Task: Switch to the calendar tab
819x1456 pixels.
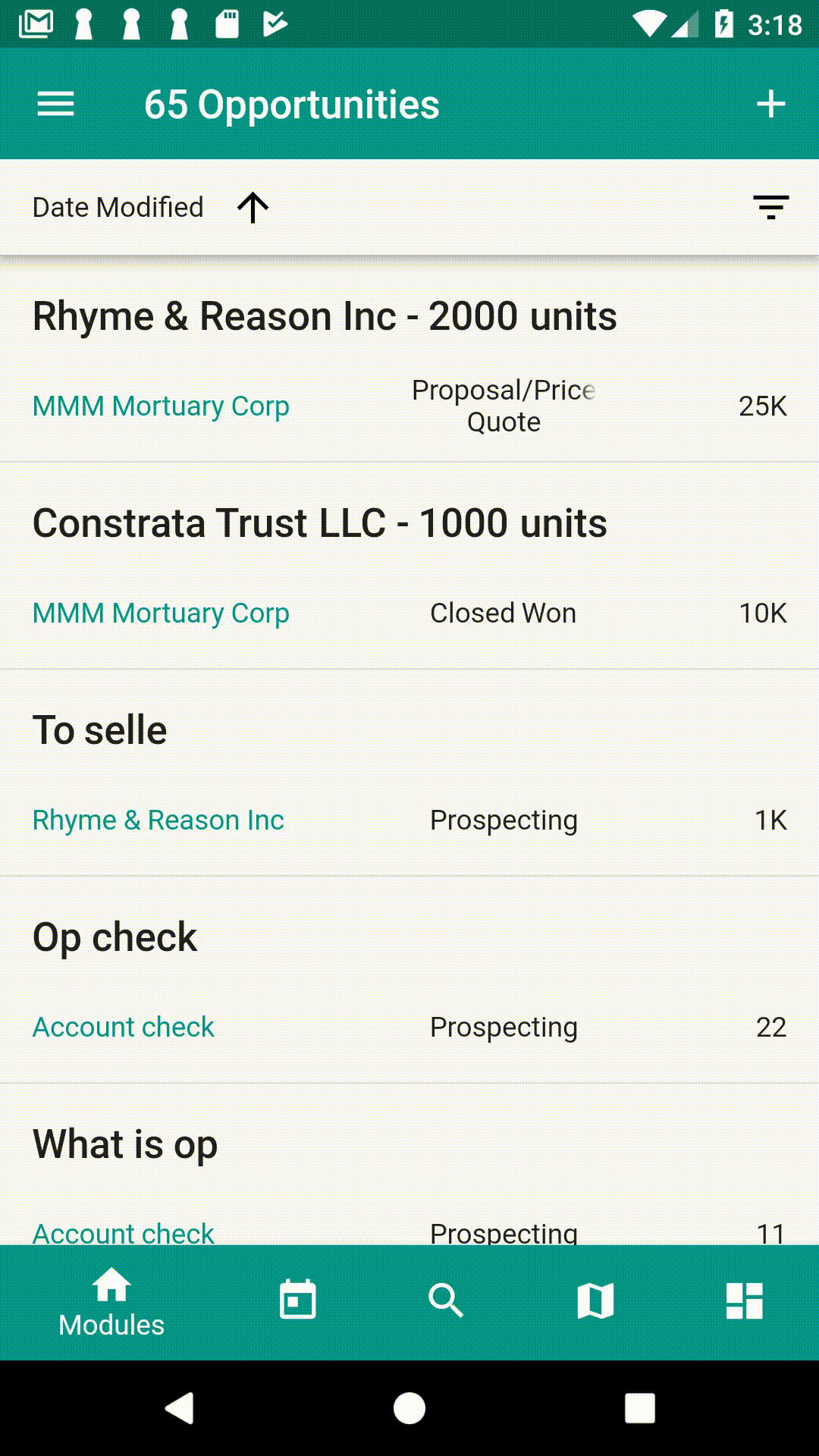Action: (x=297, y=1301)
